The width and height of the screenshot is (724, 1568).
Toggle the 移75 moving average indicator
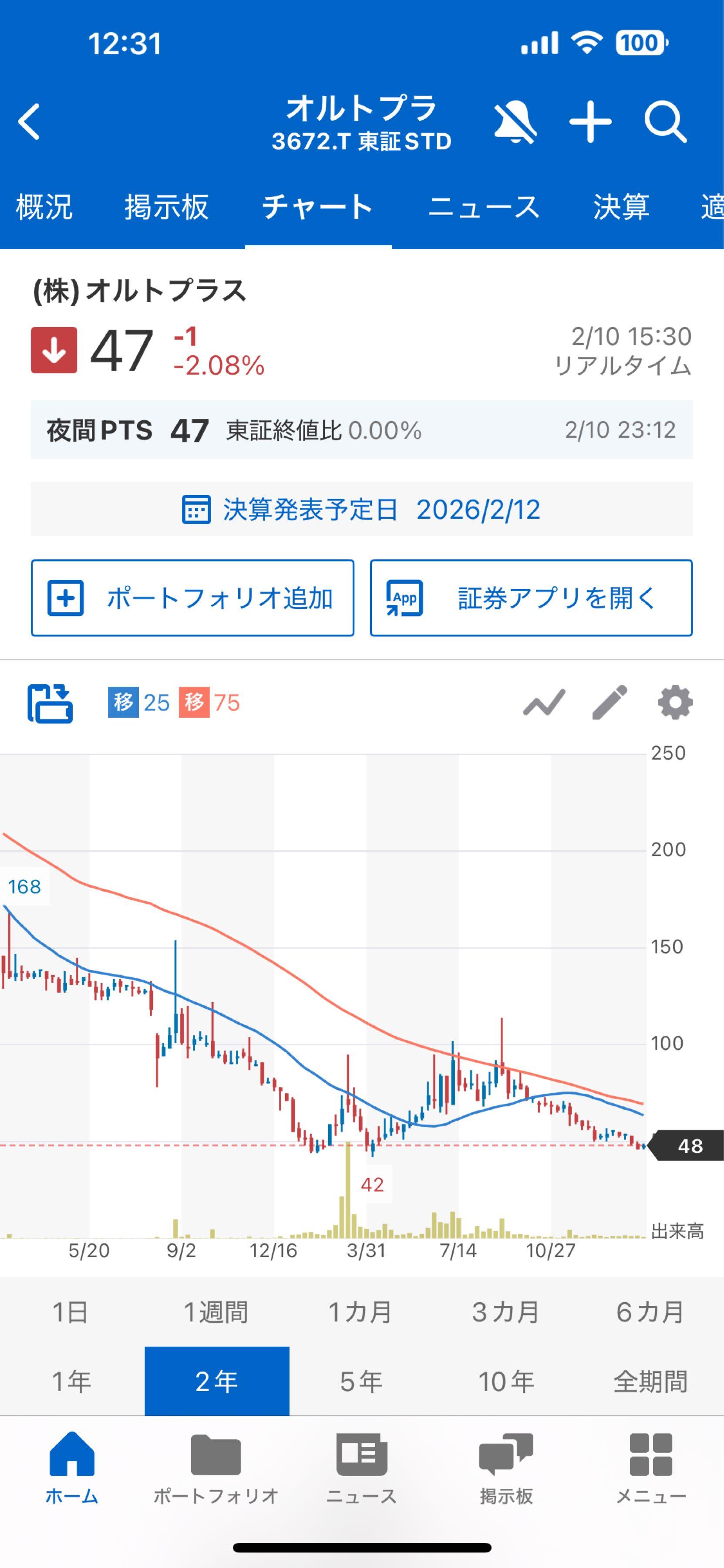[210, 703]
